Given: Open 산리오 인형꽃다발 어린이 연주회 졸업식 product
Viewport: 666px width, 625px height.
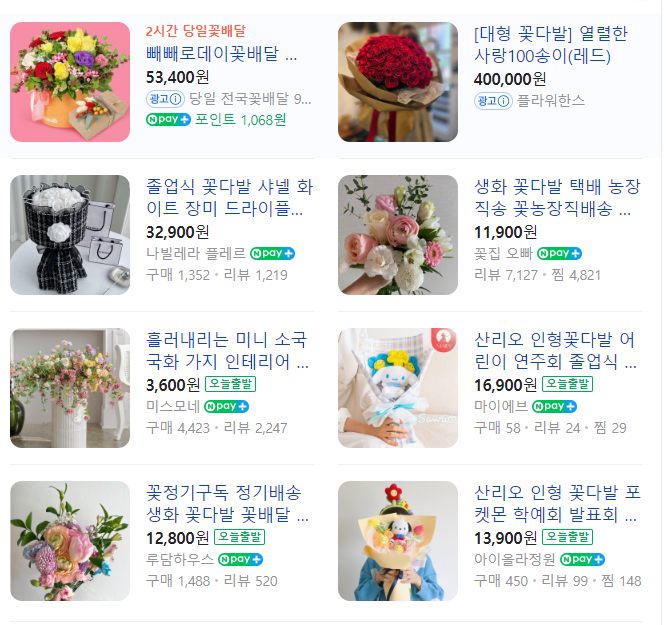Looking at the screenshot, I should click(559, 349).
